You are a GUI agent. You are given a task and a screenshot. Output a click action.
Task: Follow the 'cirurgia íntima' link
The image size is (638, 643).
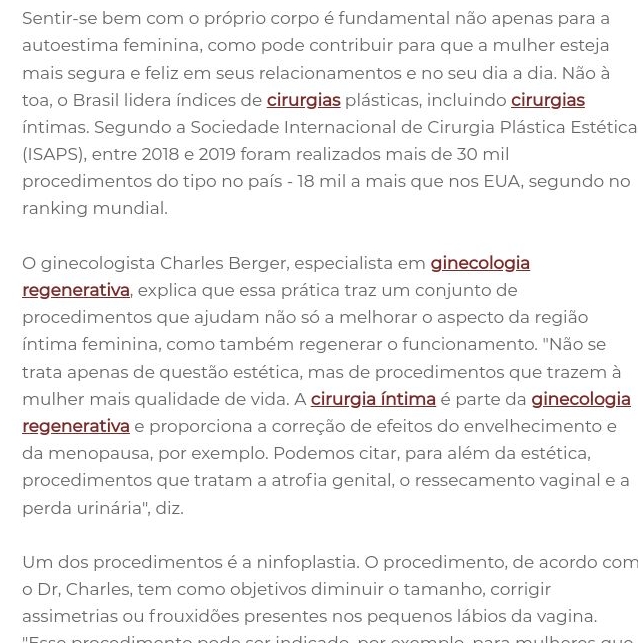pyautogui.click(x=373, y=398)
